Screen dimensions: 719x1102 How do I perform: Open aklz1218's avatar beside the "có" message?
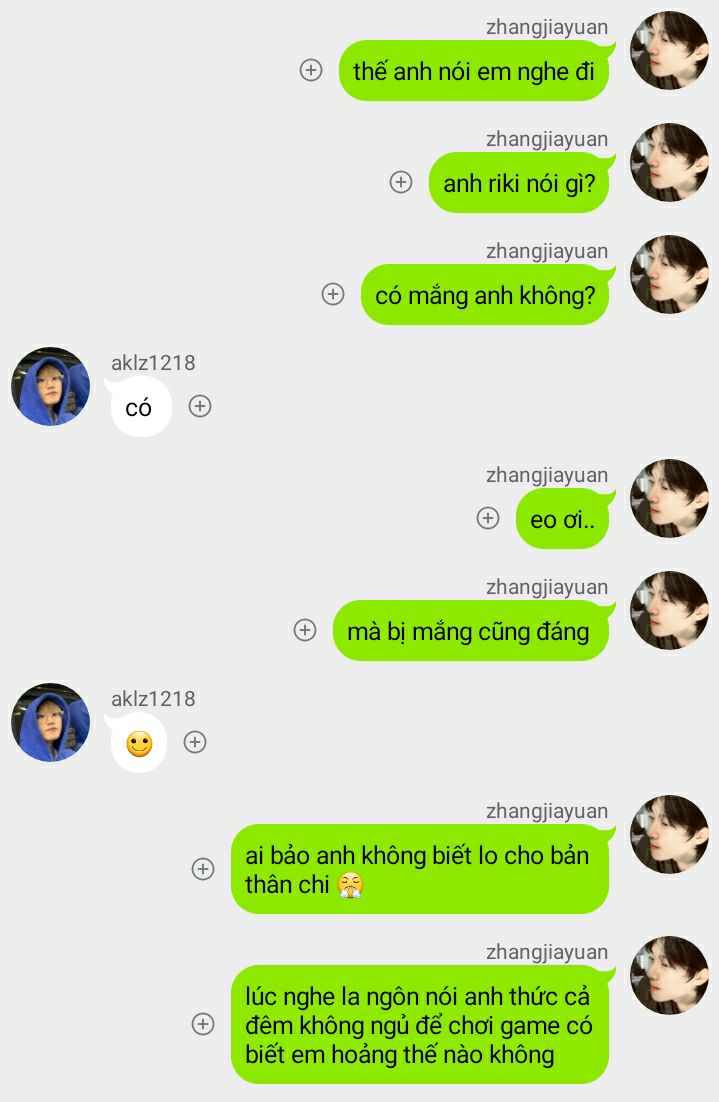(x=50, y=387)
